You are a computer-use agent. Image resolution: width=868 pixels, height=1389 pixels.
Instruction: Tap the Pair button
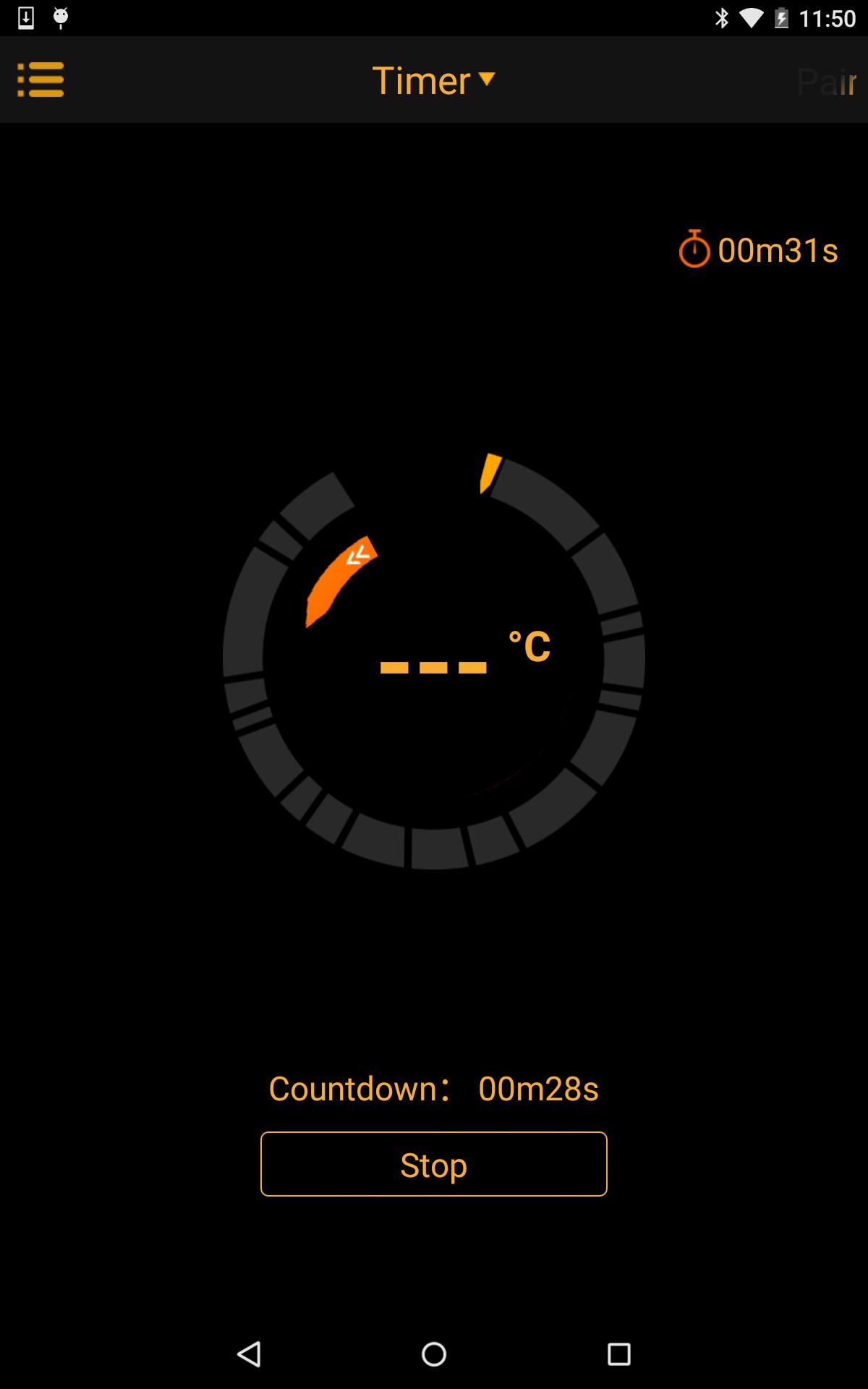pos(826,82)
